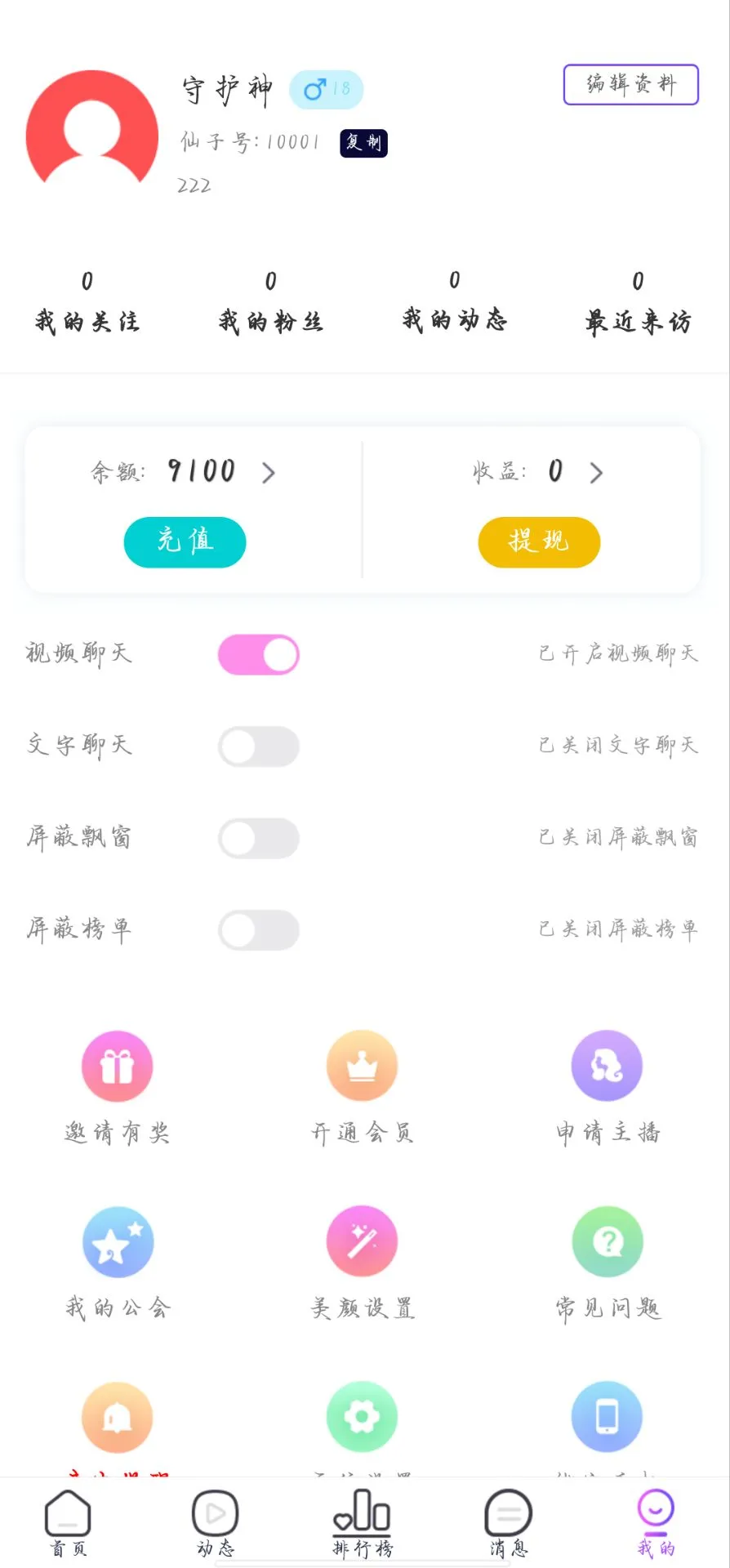The image size is (730, 1568).
Task: Tap 充值 to recharge balance
Action: click(185, 541)
